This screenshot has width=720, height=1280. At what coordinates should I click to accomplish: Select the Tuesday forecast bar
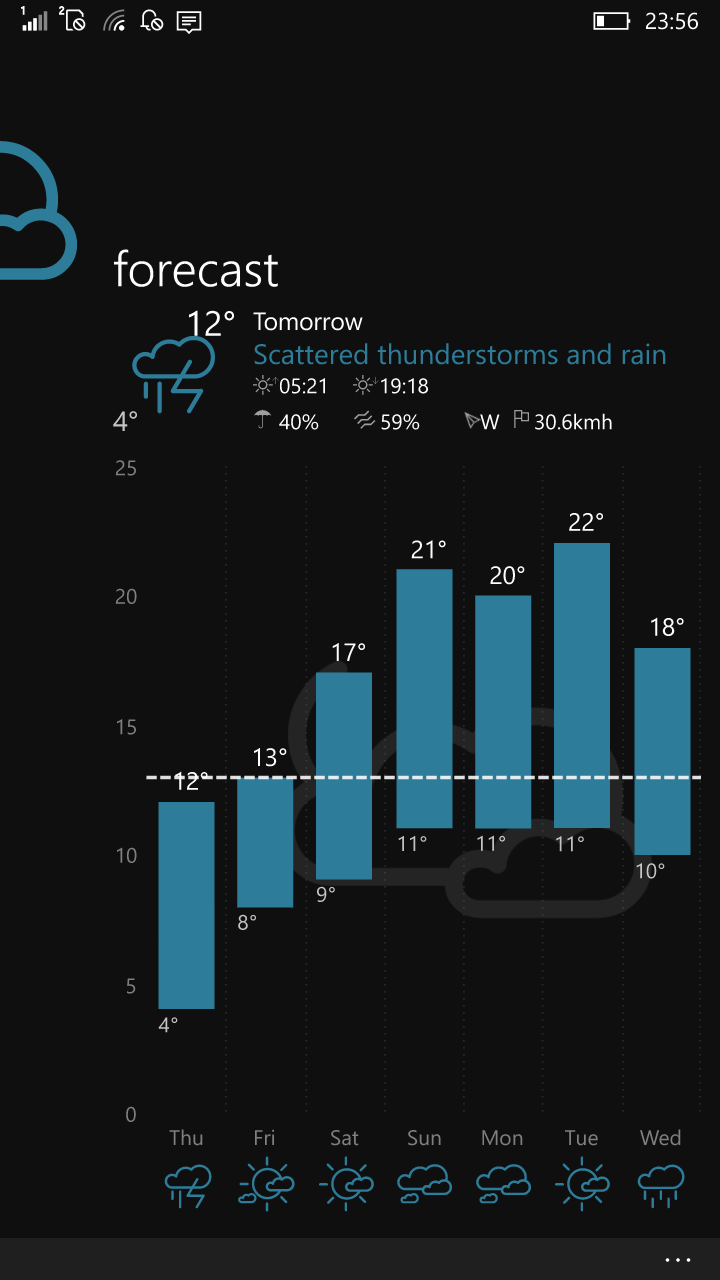click(x=582, y=686)
